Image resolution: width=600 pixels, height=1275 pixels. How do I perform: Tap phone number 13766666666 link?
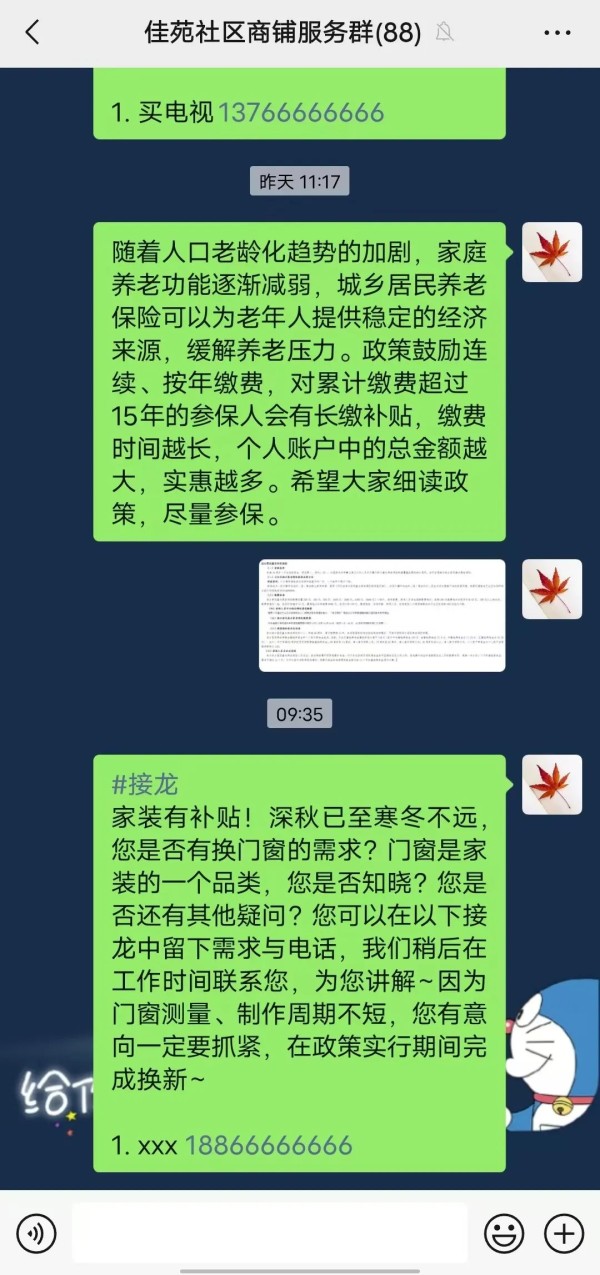pyautogui.click(x=301, y=112)
